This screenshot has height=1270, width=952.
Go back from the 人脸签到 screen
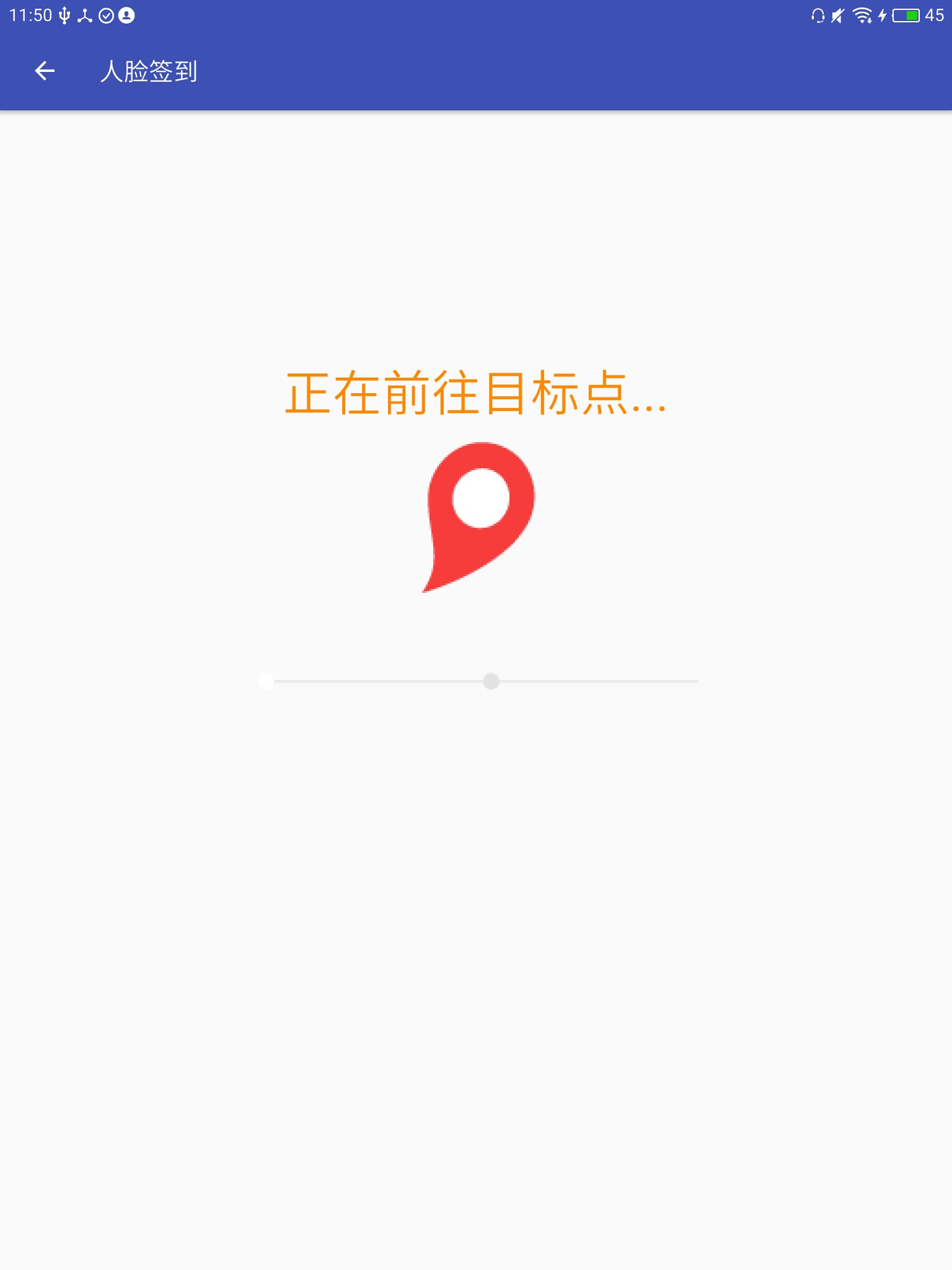tap(45, 71)
